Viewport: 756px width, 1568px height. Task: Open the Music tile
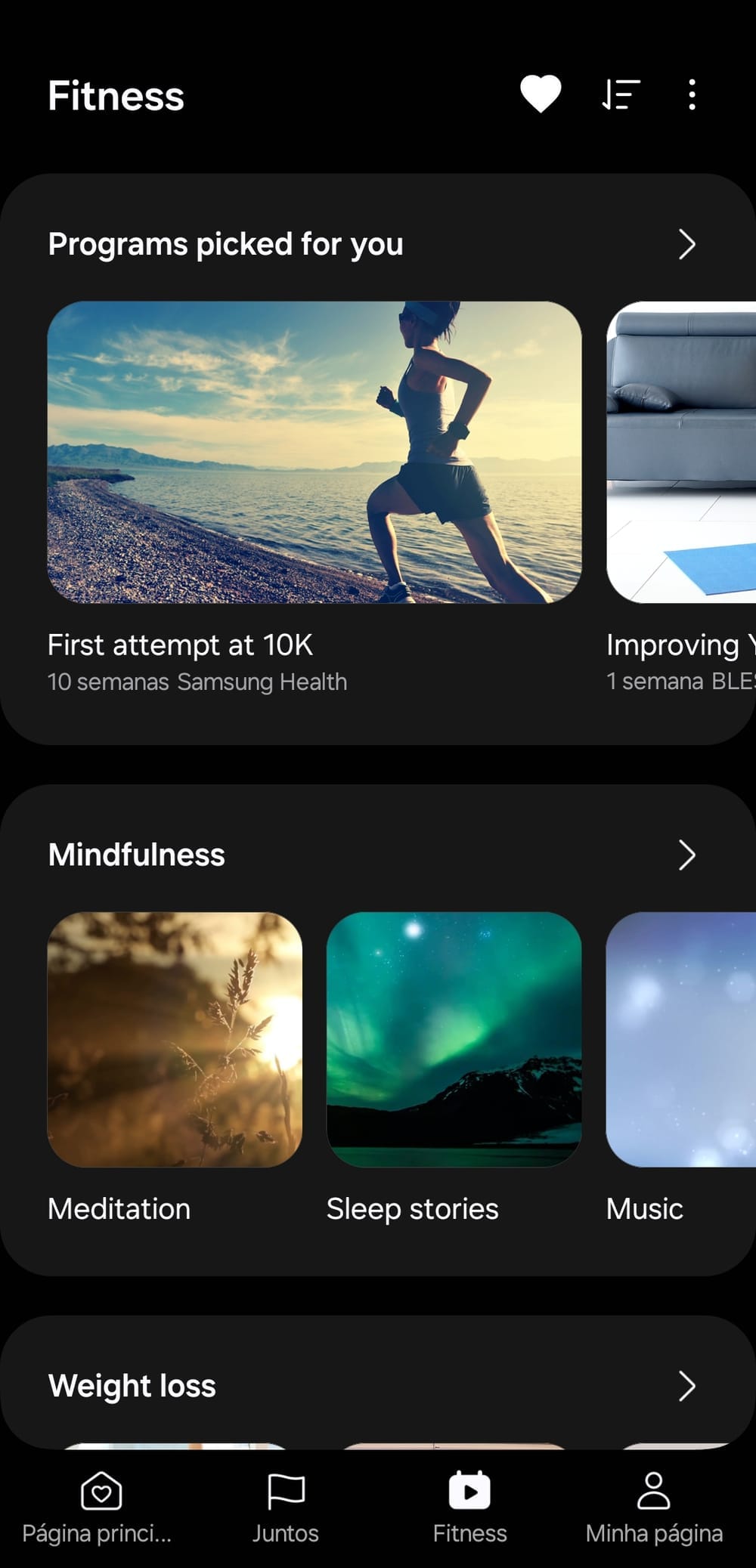point(680,1039)
